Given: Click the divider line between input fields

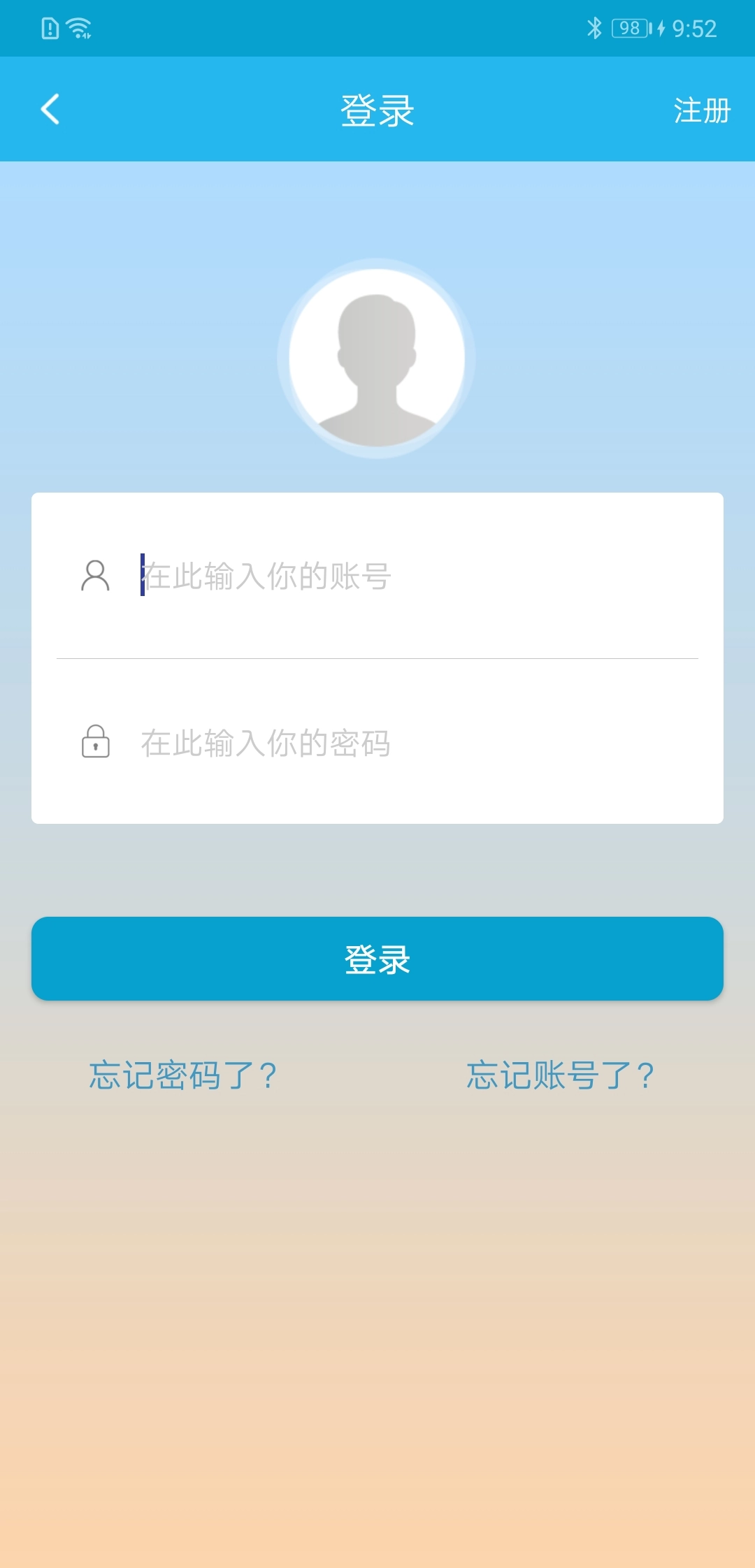Looking at the screenshot, I should coord(377,658).
